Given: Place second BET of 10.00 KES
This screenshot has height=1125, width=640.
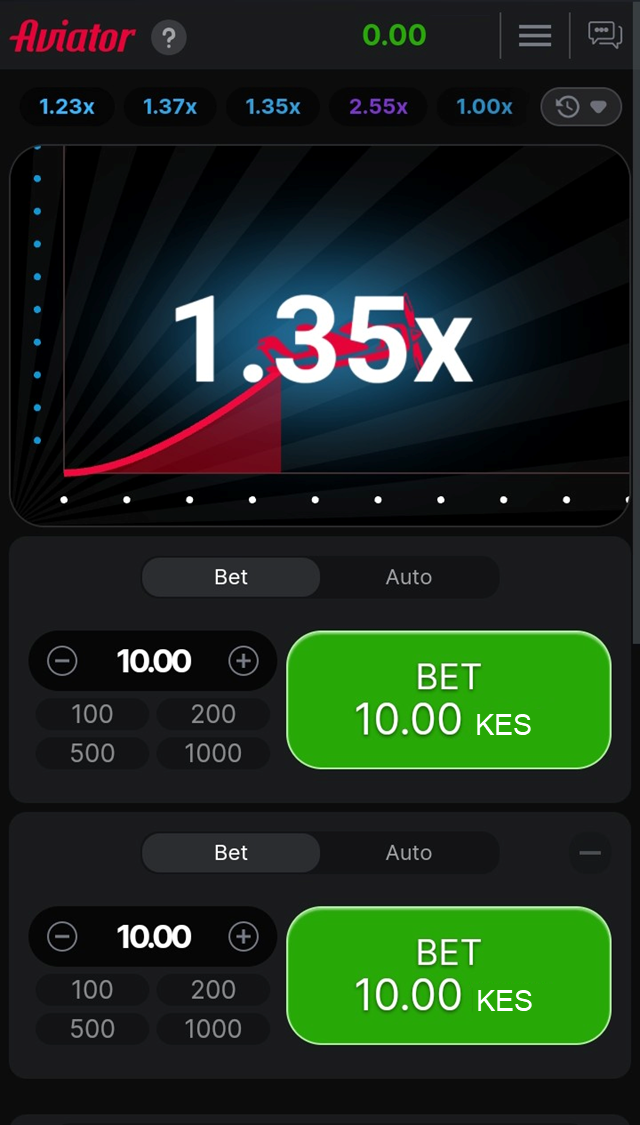Looking at the screenshot, I should click(448, 975).
